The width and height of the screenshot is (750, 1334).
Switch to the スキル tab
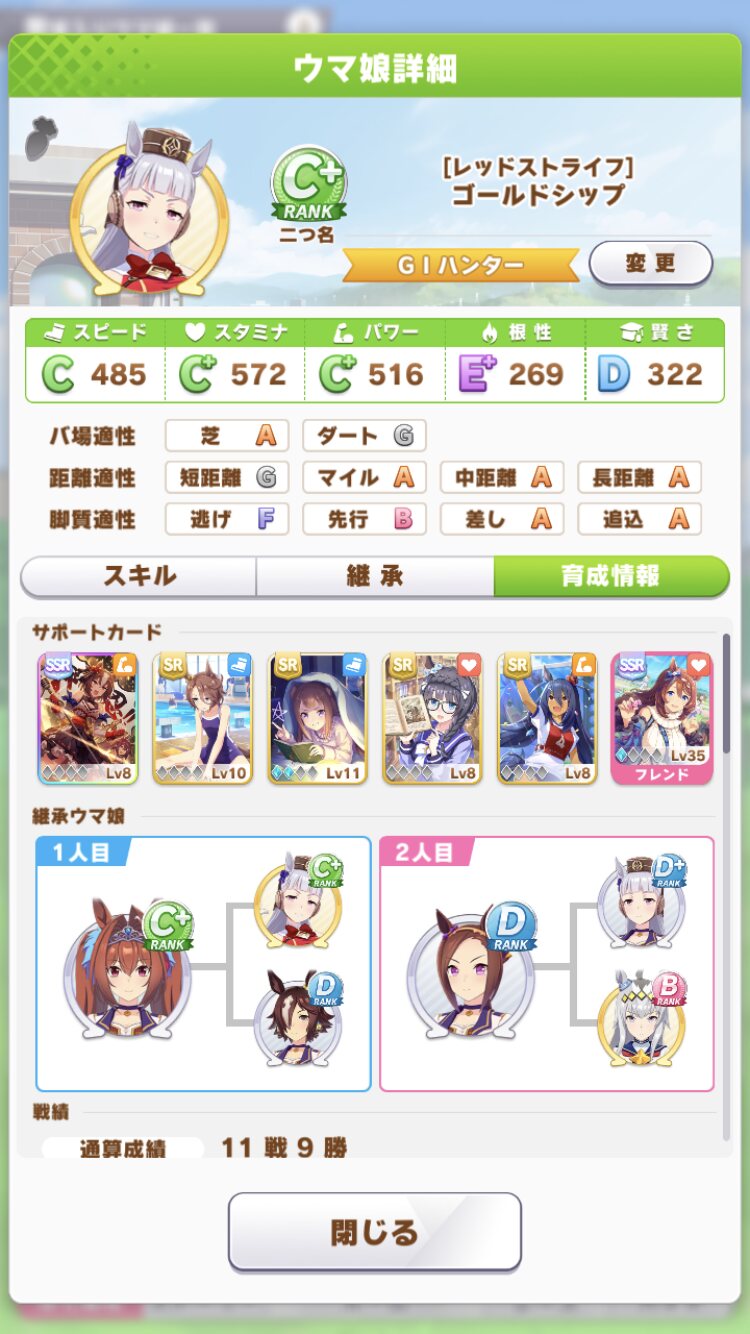139,576
